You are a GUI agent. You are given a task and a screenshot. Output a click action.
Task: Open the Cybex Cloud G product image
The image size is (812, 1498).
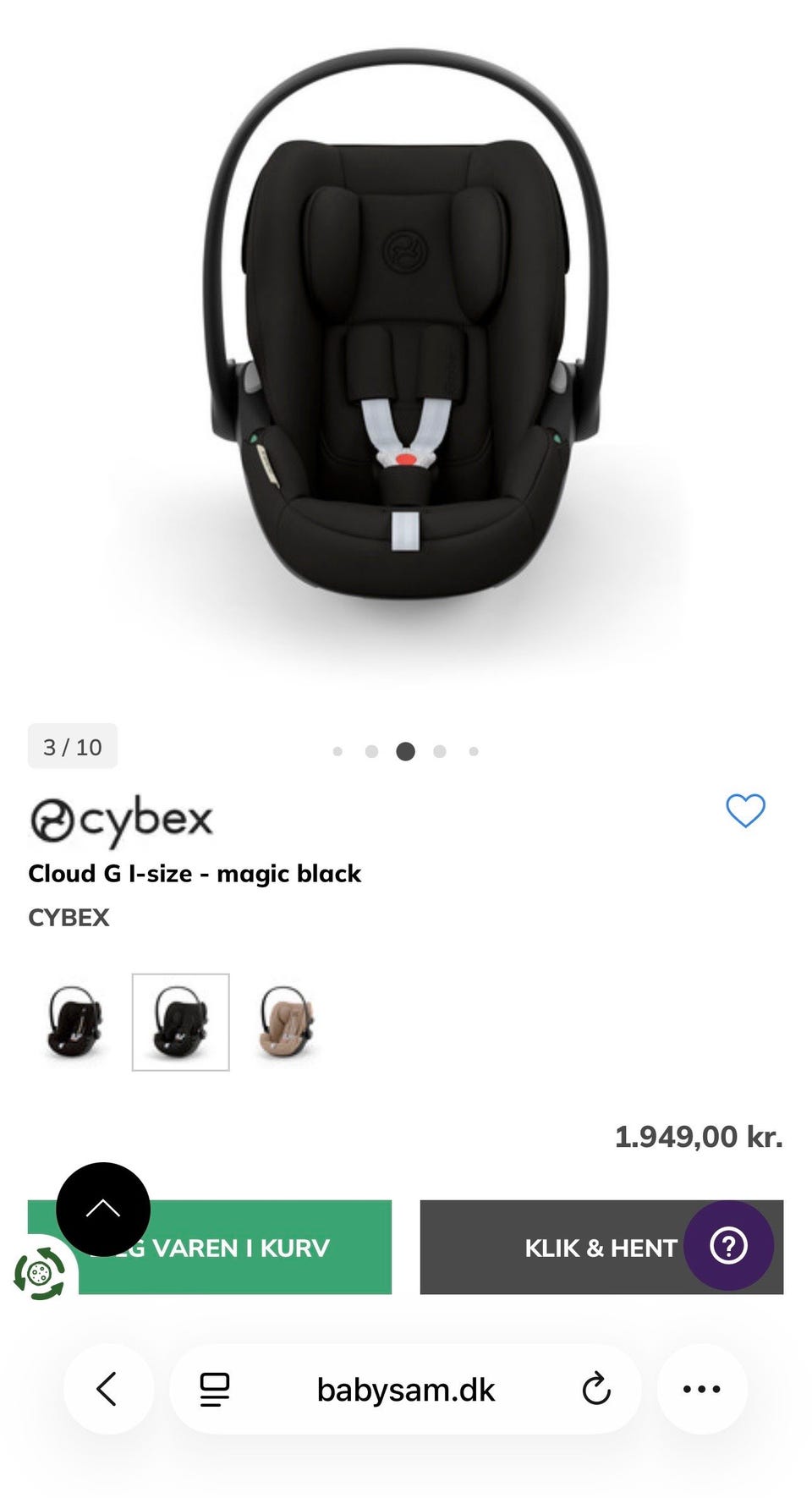(x=406, y=338)
